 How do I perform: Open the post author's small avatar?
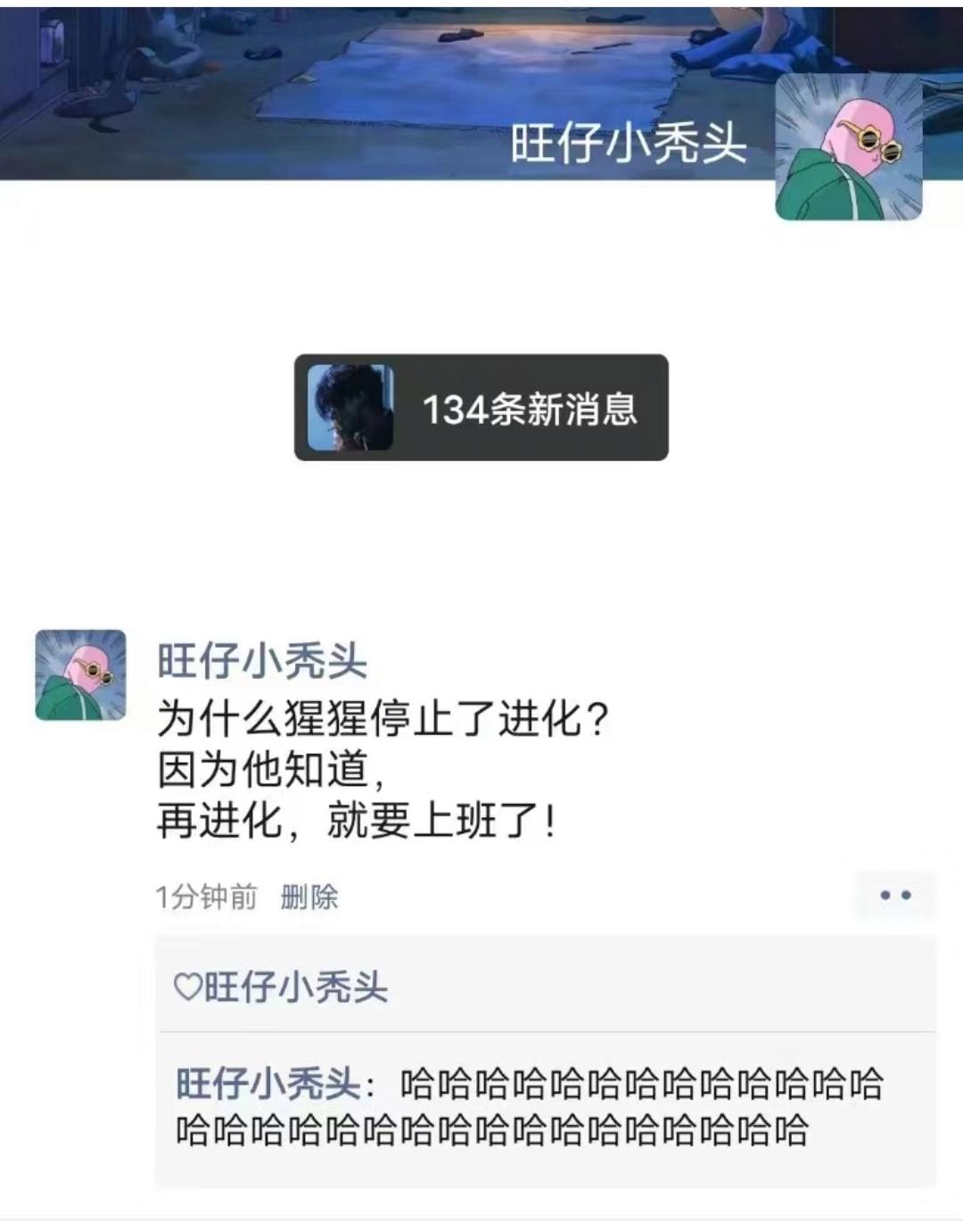[80, 674]
